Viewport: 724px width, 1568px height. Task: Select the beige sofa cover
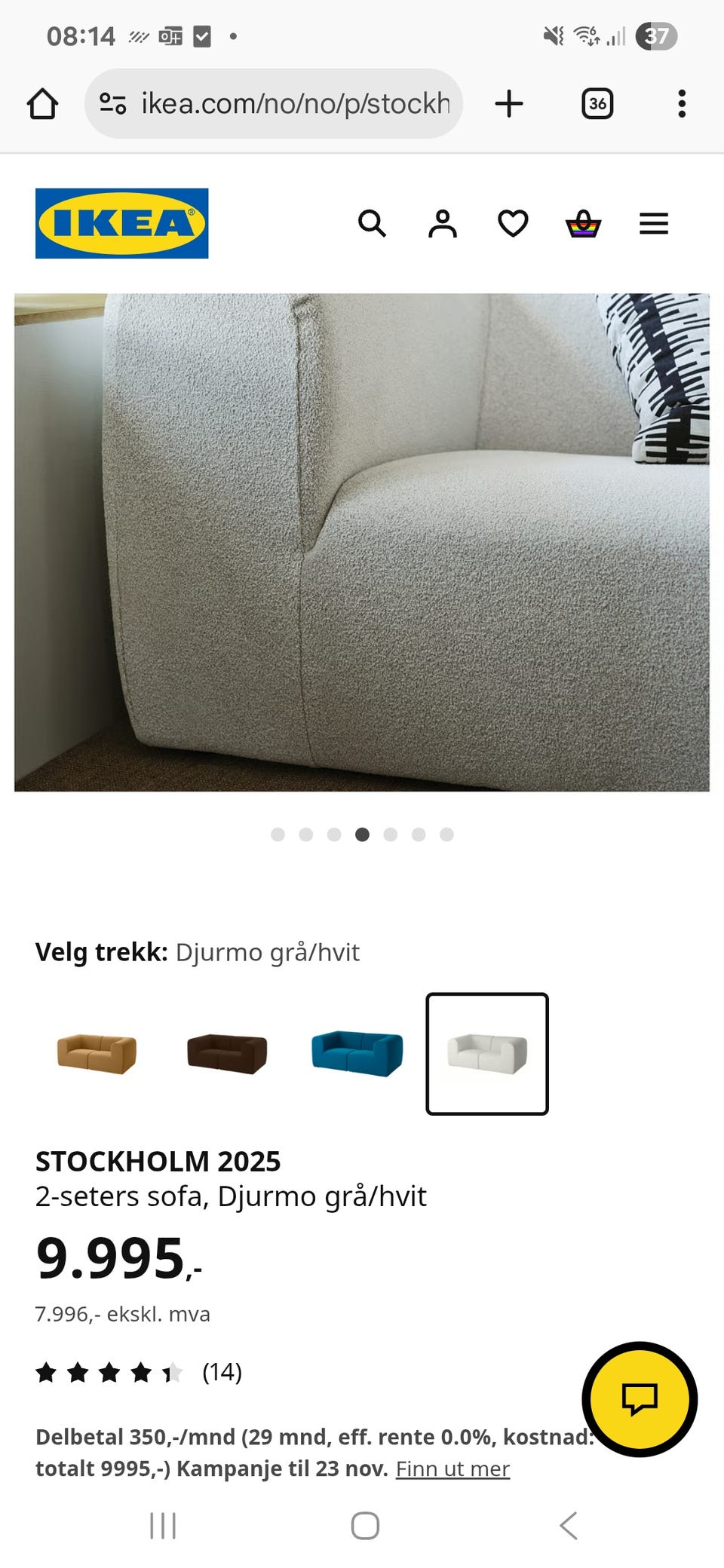pos(97,1054)
